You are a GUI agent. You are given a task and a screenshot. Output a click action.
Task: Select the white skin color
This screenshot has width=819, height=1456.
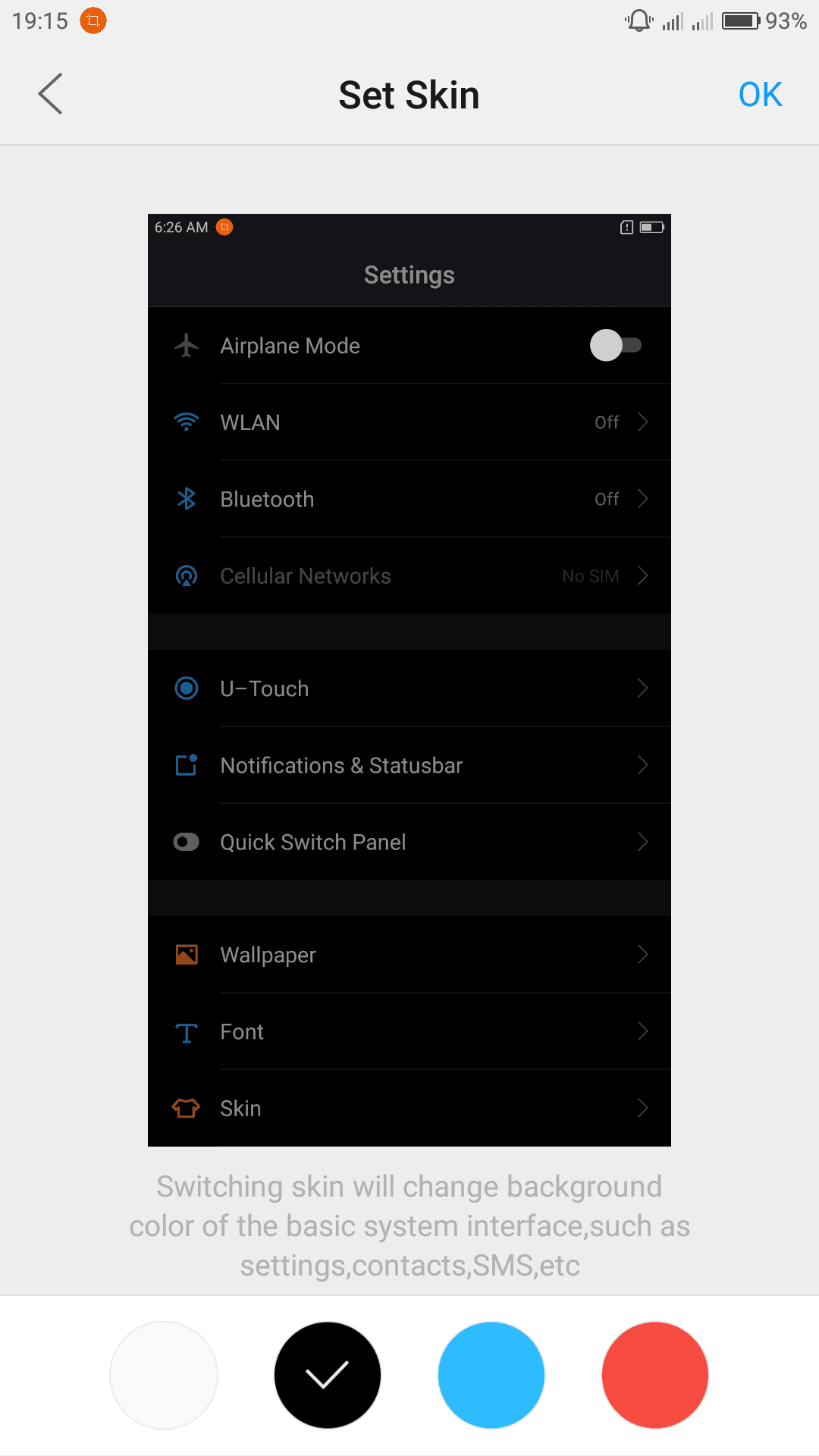tap(164, 1375)
